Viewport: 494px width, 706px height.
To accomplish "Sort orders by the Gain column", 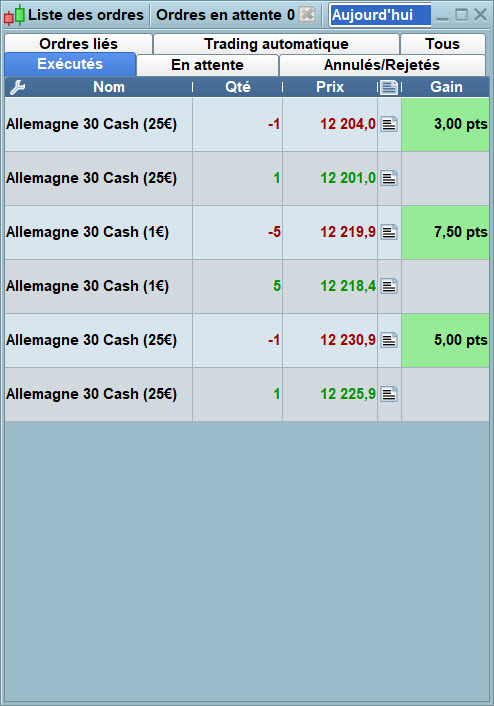I will click(x=446, y=87).
